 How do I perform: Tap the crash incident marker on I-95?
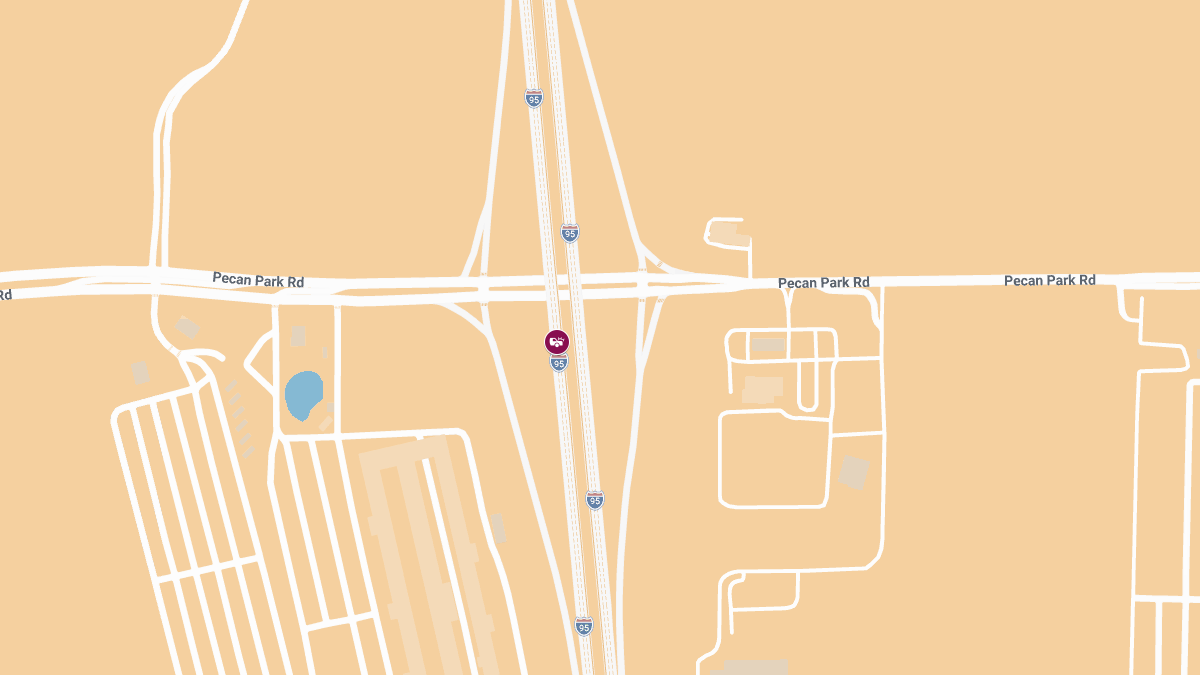557,342
